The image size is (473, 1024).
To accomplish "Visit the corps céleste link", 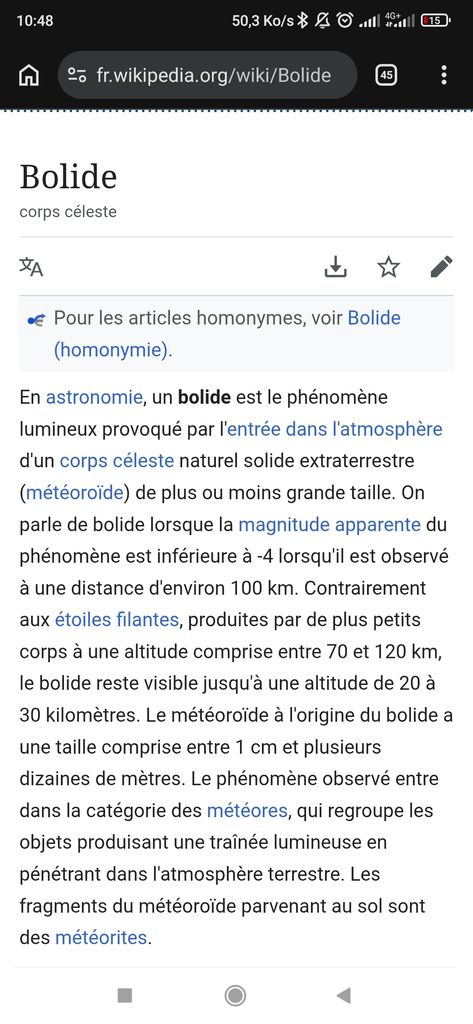I will point(117,460).
